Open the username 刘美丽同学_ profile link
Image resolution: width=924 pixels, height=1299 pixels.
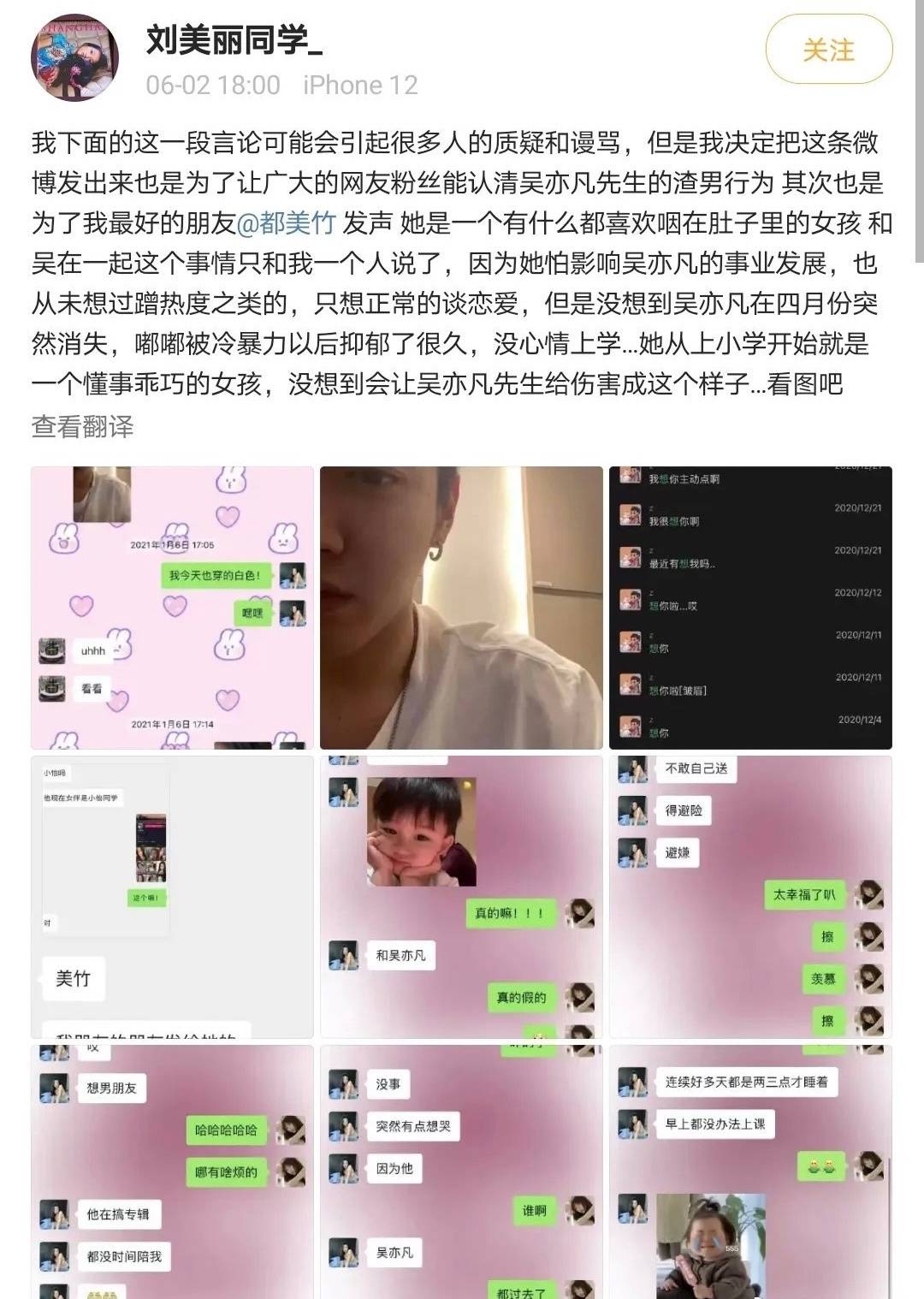(x=234, y=39)
